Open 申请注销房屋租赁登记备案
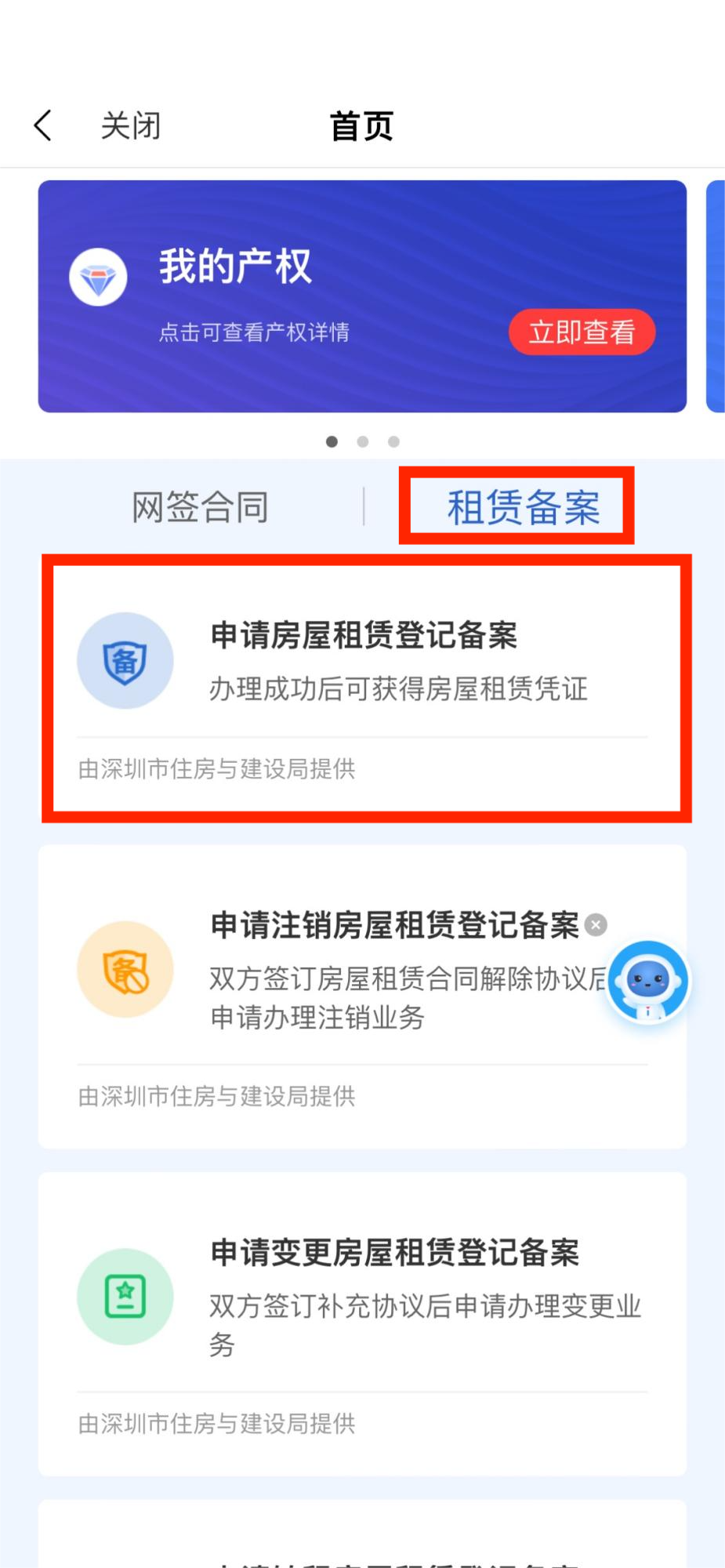This screenshot has height=1568, width=725. tap(362, 996)
